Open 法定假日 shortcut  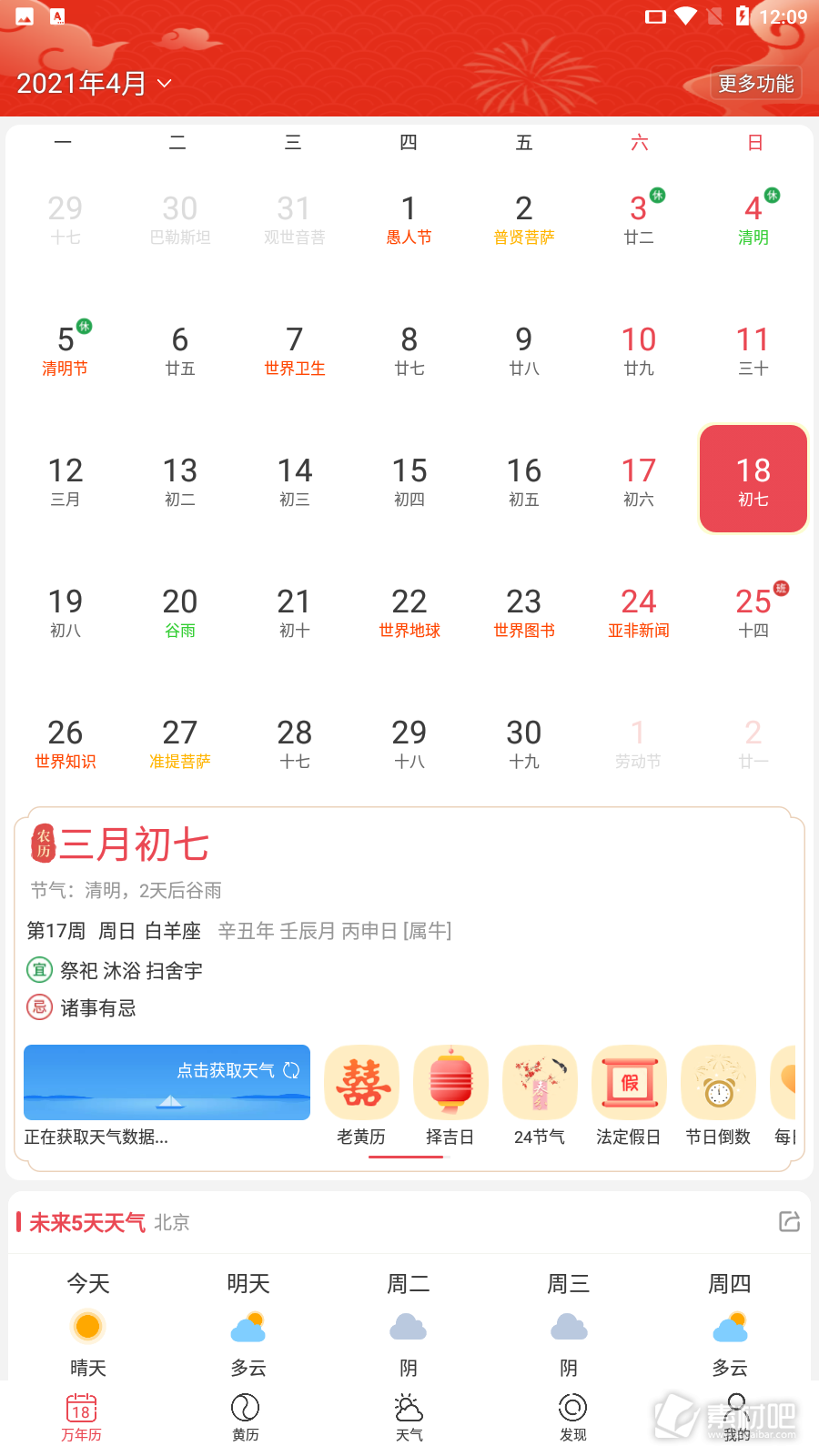pyautogui.click(x=629, y=1096)
